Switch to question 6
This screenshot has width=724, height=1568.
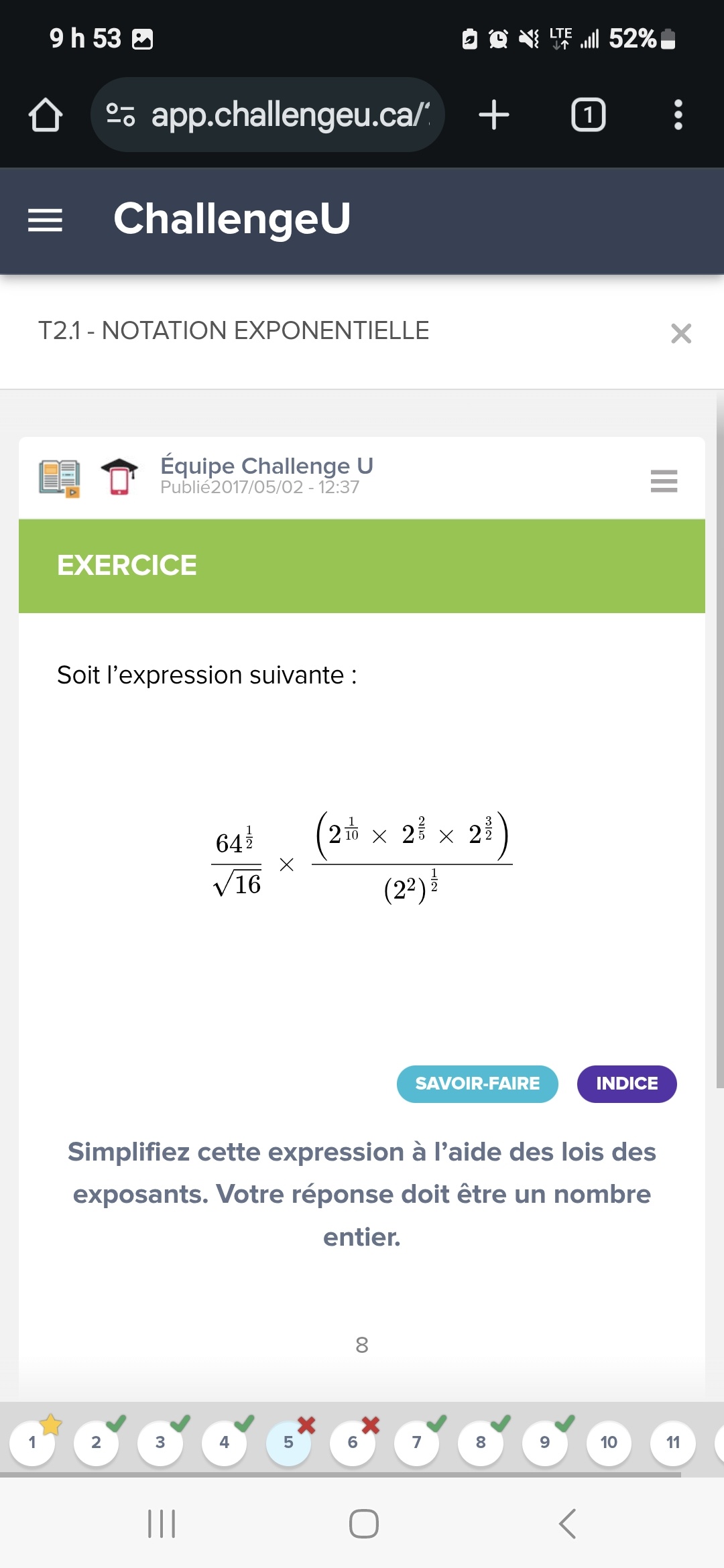point(353,1442)
